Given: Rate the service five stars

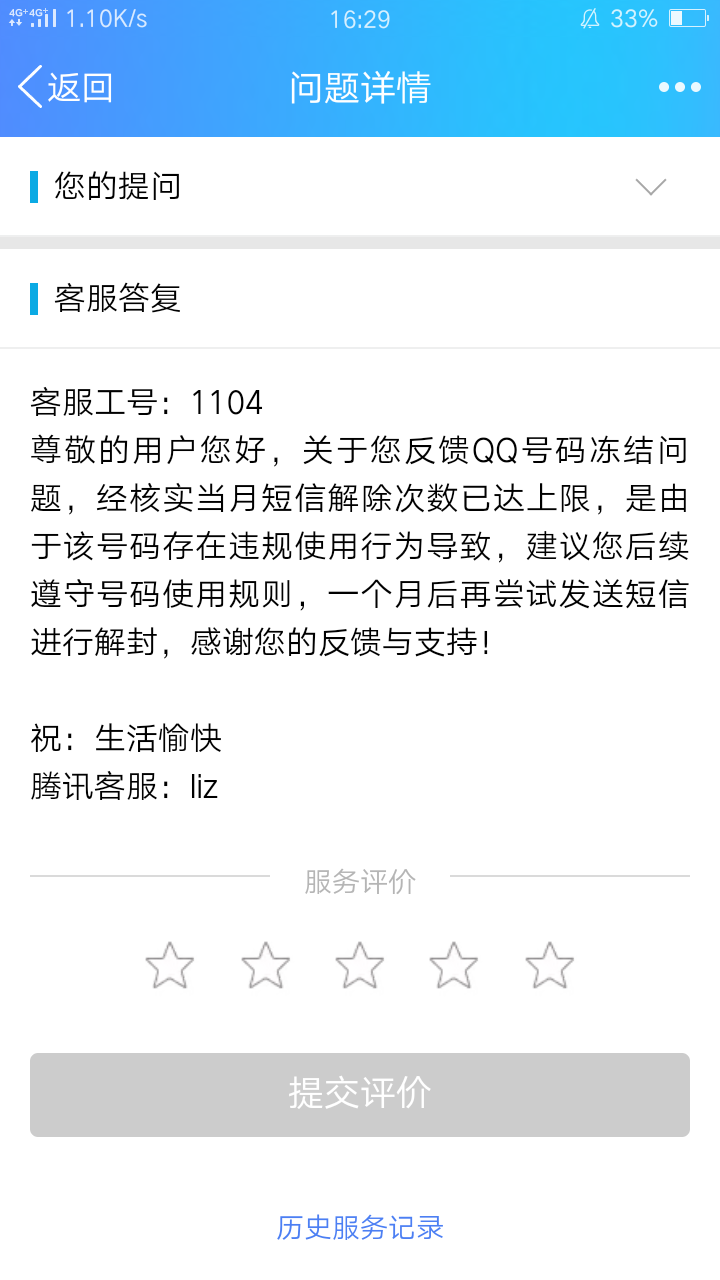Looking at the screenshot, I should (x=549, y=966).
